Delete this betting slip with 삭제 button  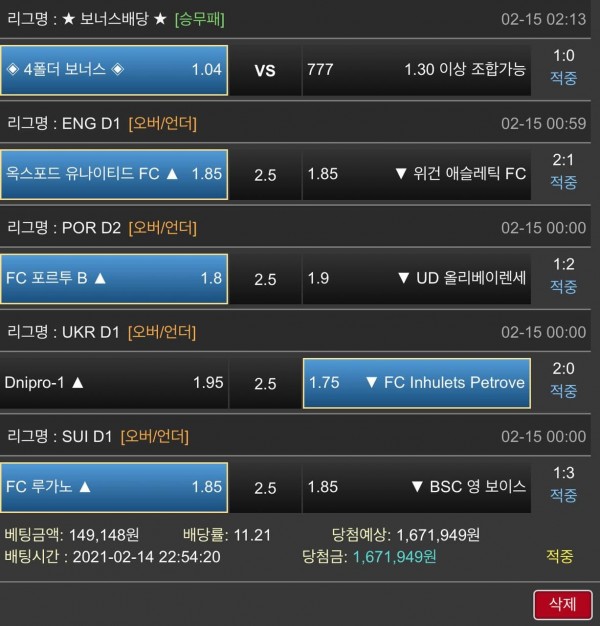tap(561, 603)
